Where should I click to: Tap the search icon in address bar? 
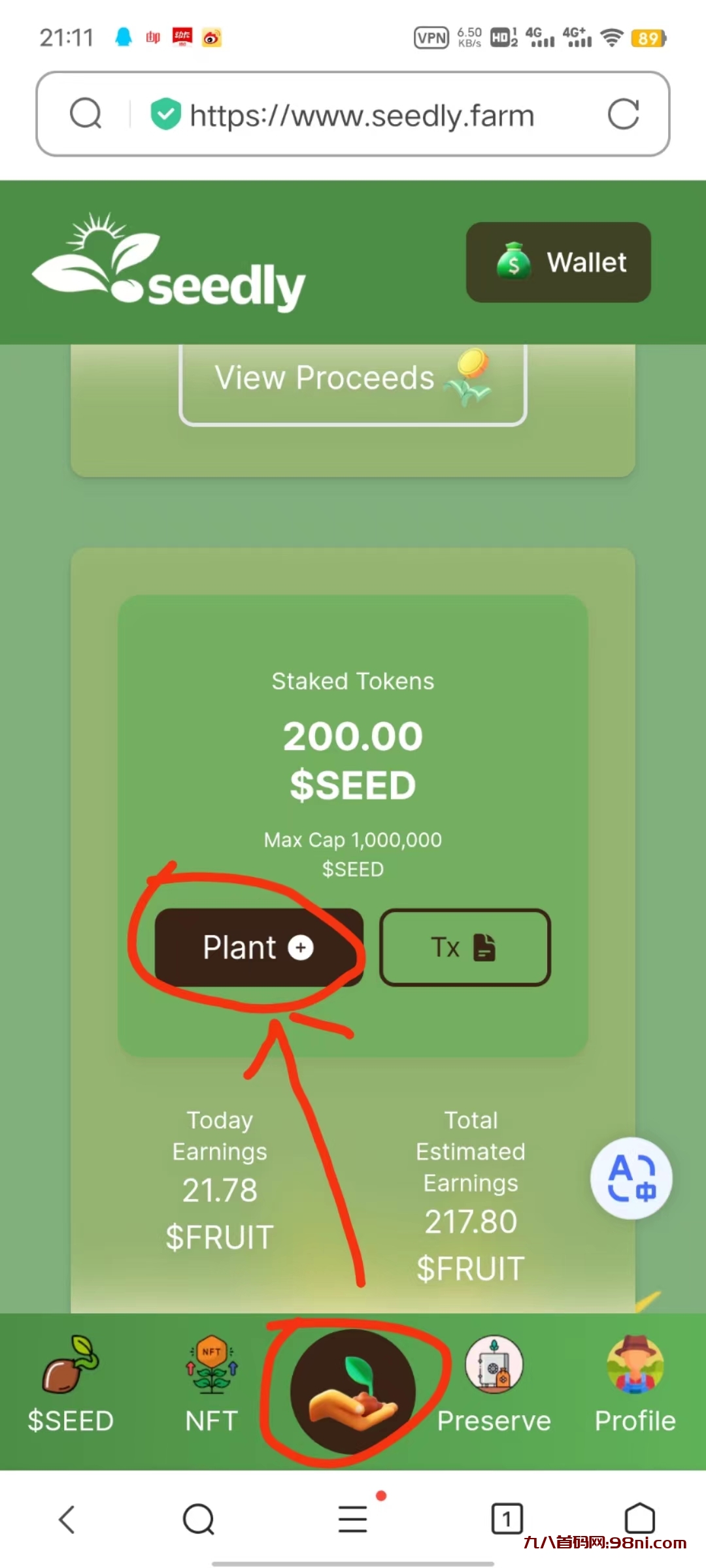86,114
